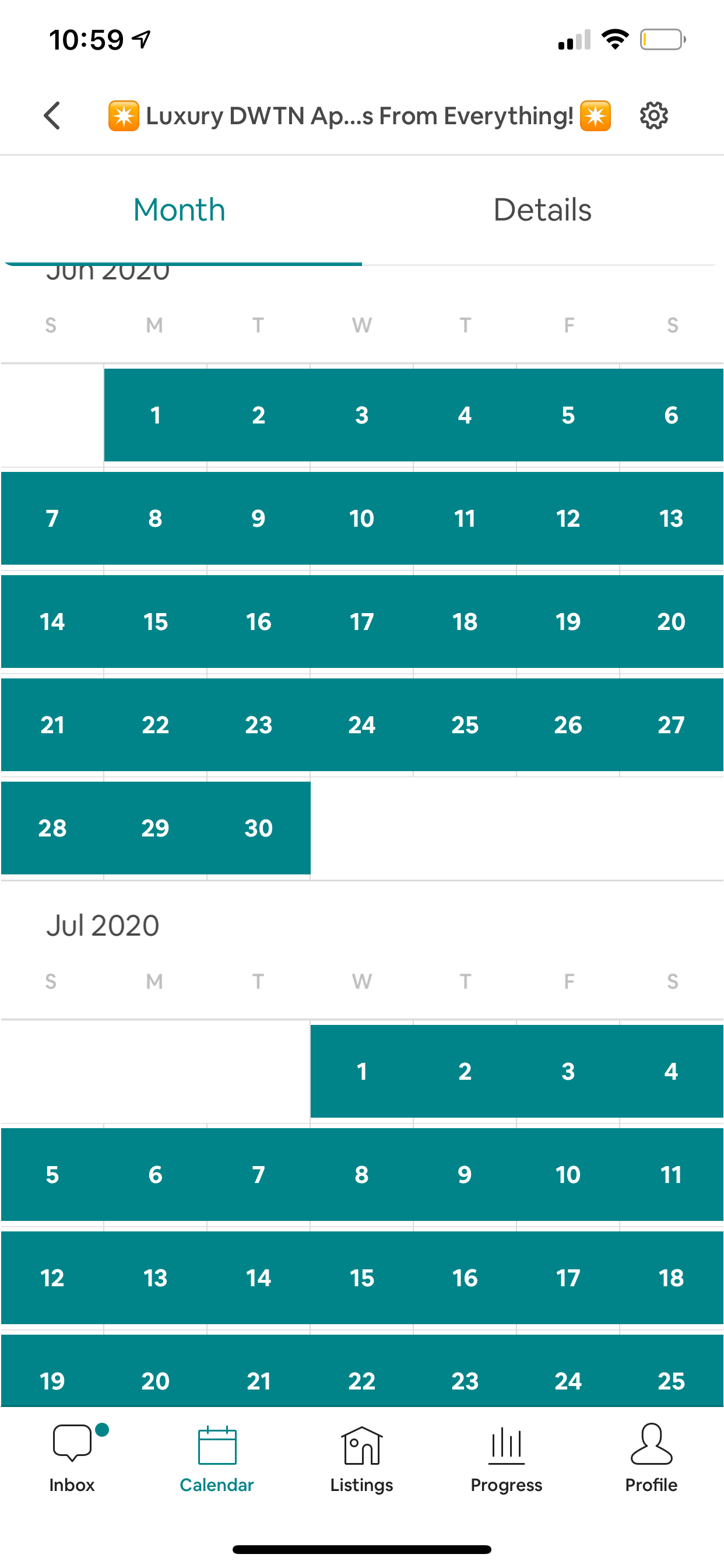Choose June 19 in the calendar
This screenshot has width=724, height=1568.
pos(568,621)
